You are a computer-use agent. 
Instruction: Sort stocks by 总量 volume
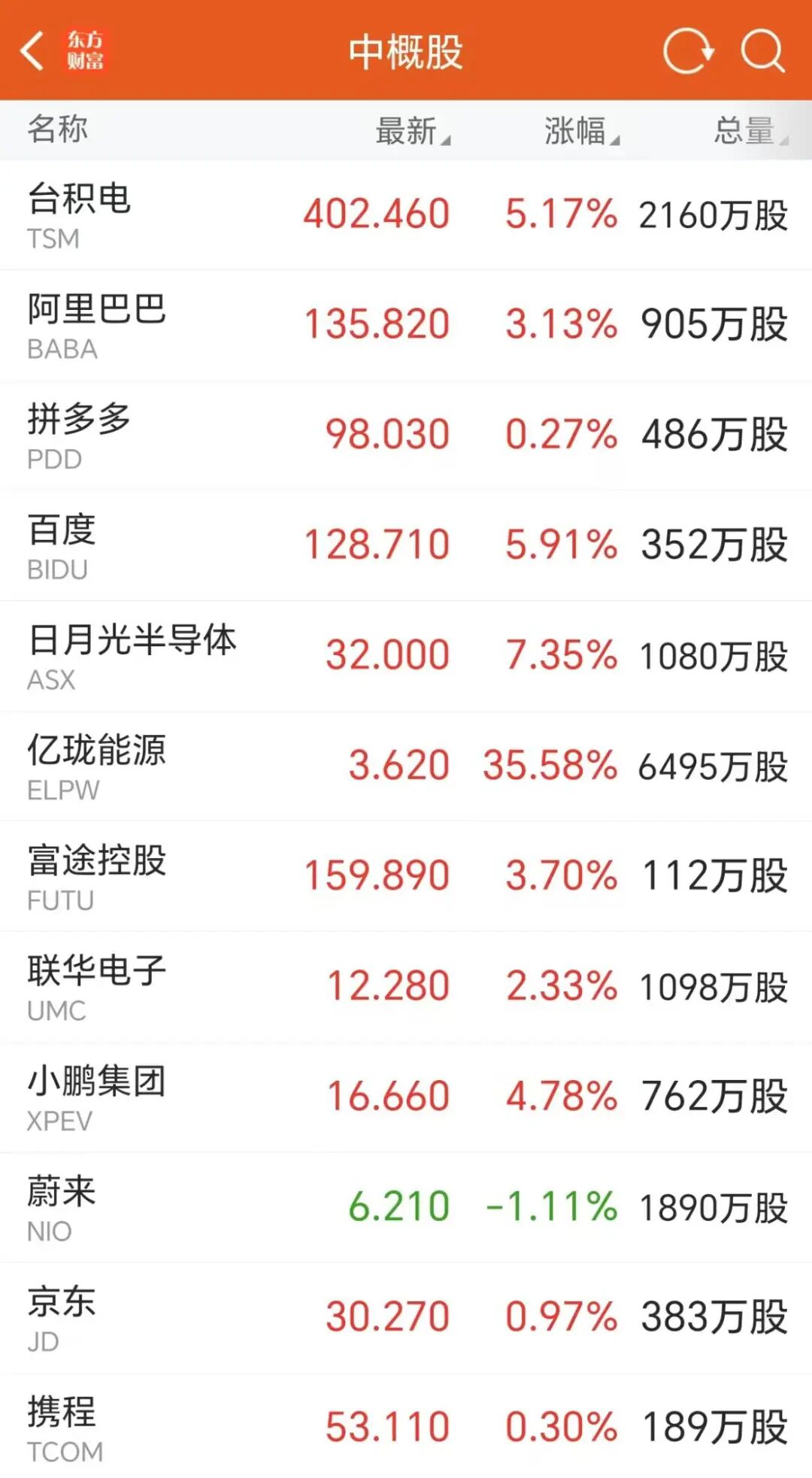(x=749, y=131)
